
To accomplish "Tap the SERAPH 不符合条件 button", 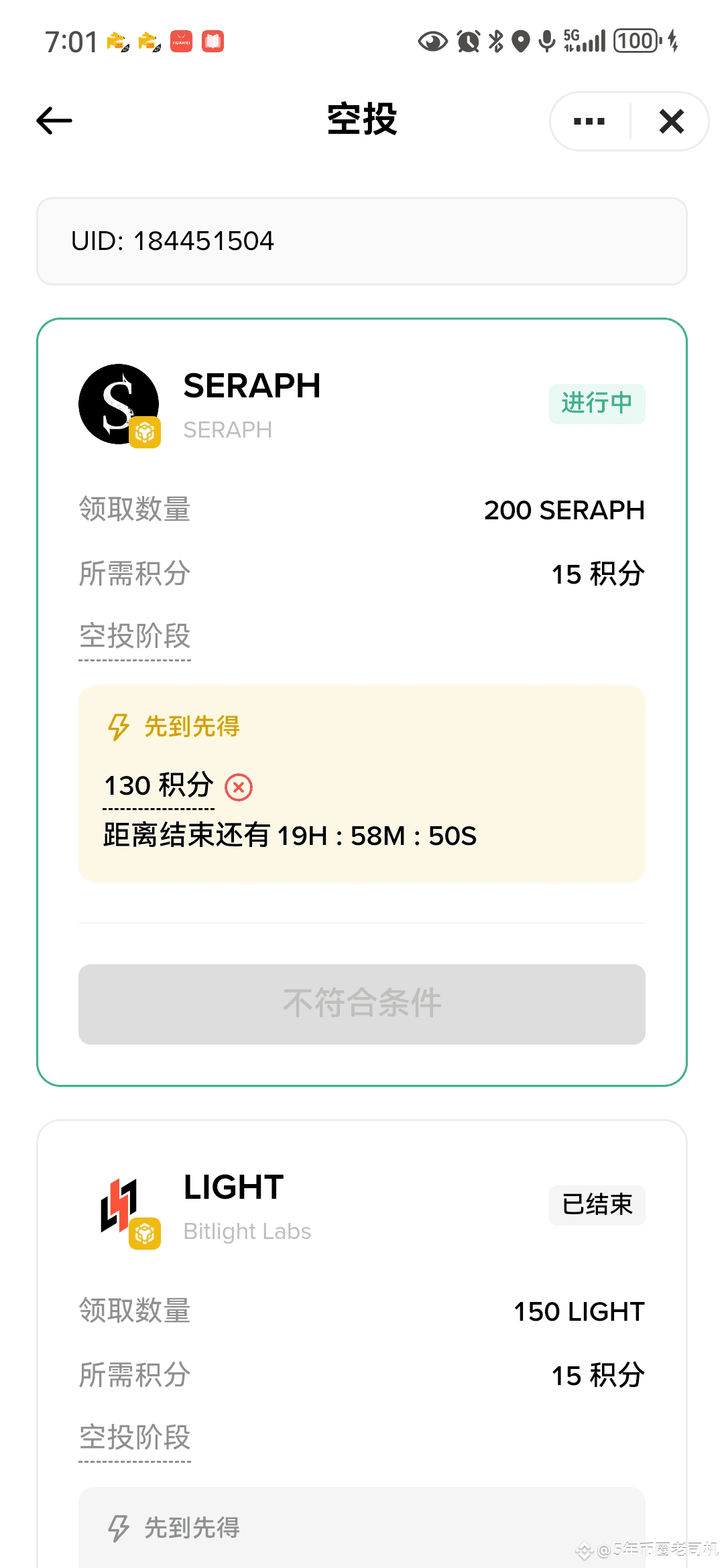I will pos(362,1004).
